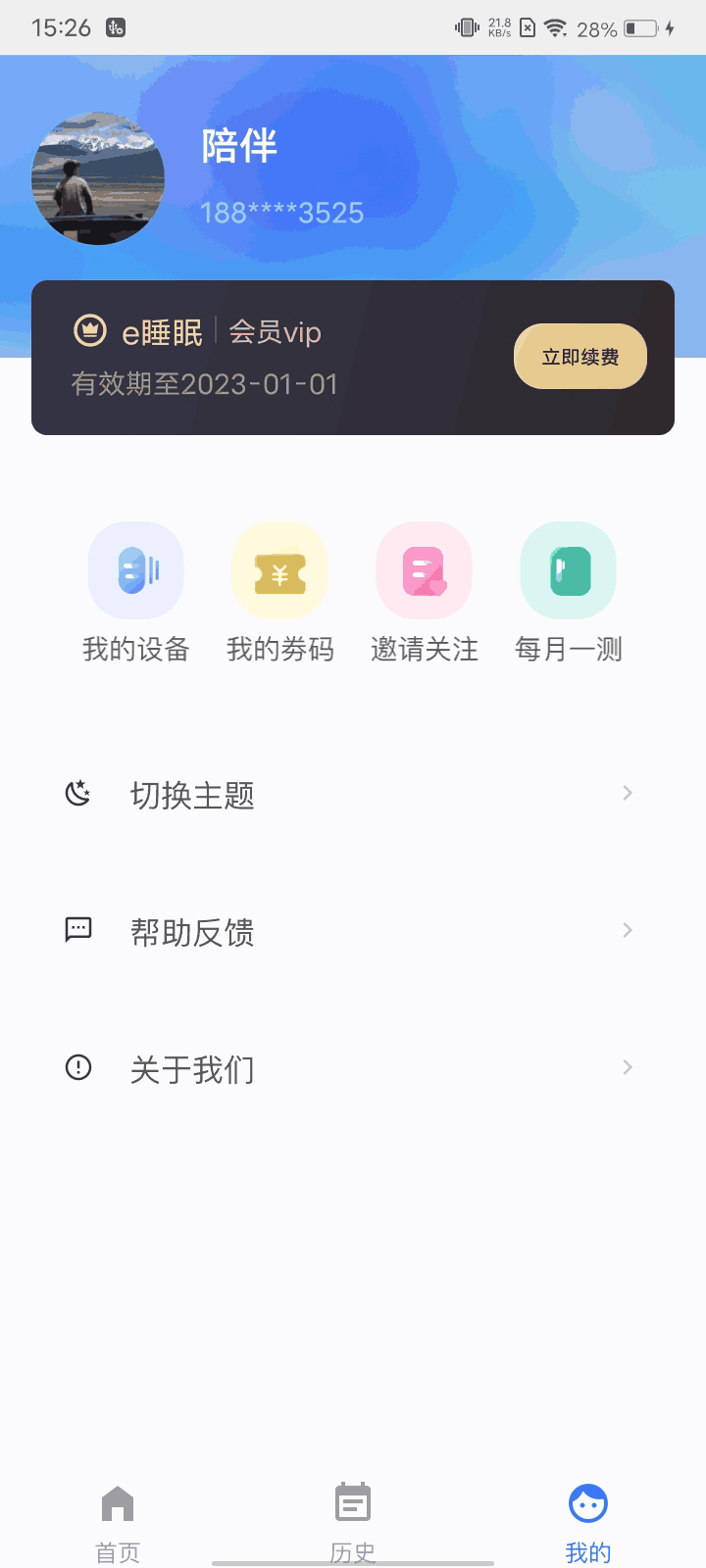This screenshot has height=1568, width=706.
Task: Open 我的设备 (My Devices) icon
Action: (x=136, y=570)
